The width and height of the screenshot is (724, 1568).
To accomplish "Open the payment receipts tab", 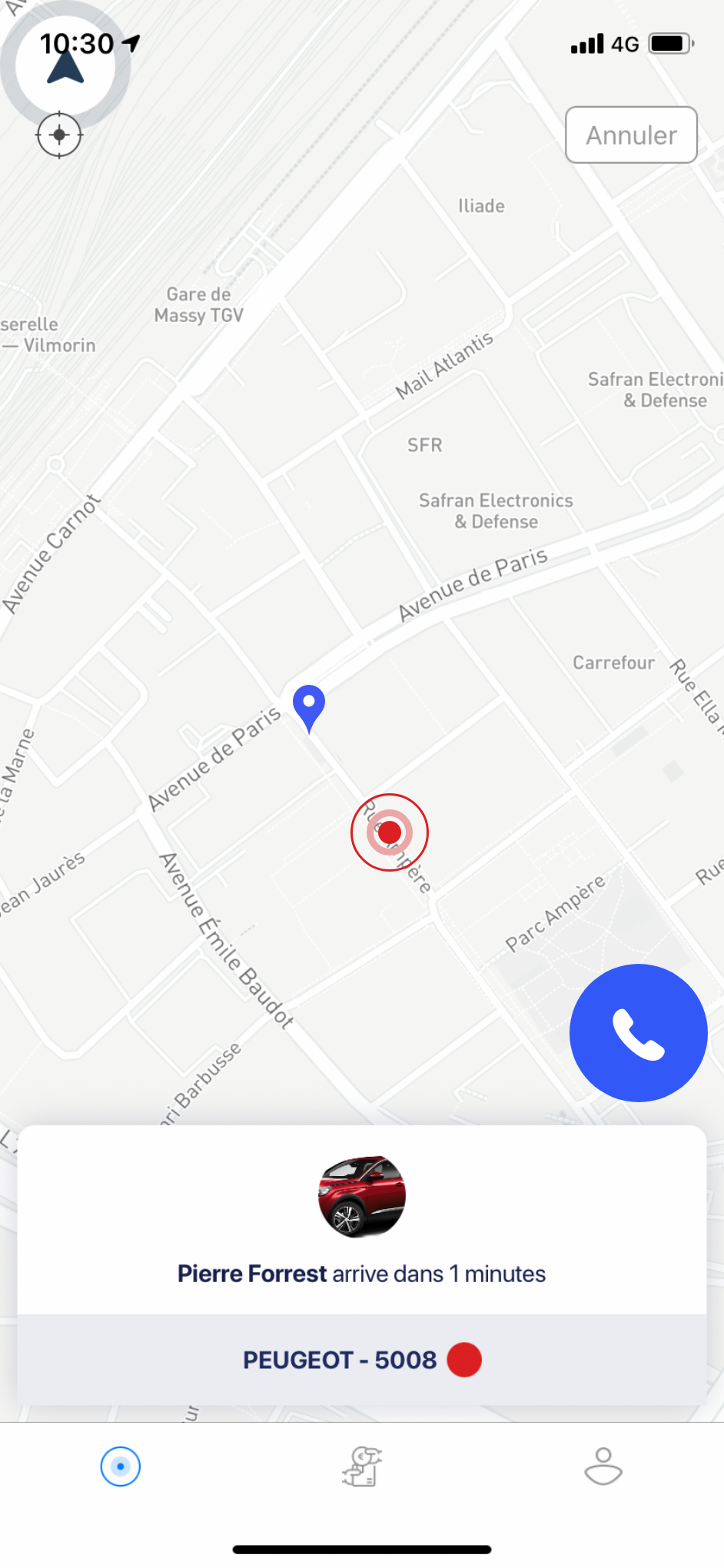I will pyautogui.click(x=362, y=1466).
